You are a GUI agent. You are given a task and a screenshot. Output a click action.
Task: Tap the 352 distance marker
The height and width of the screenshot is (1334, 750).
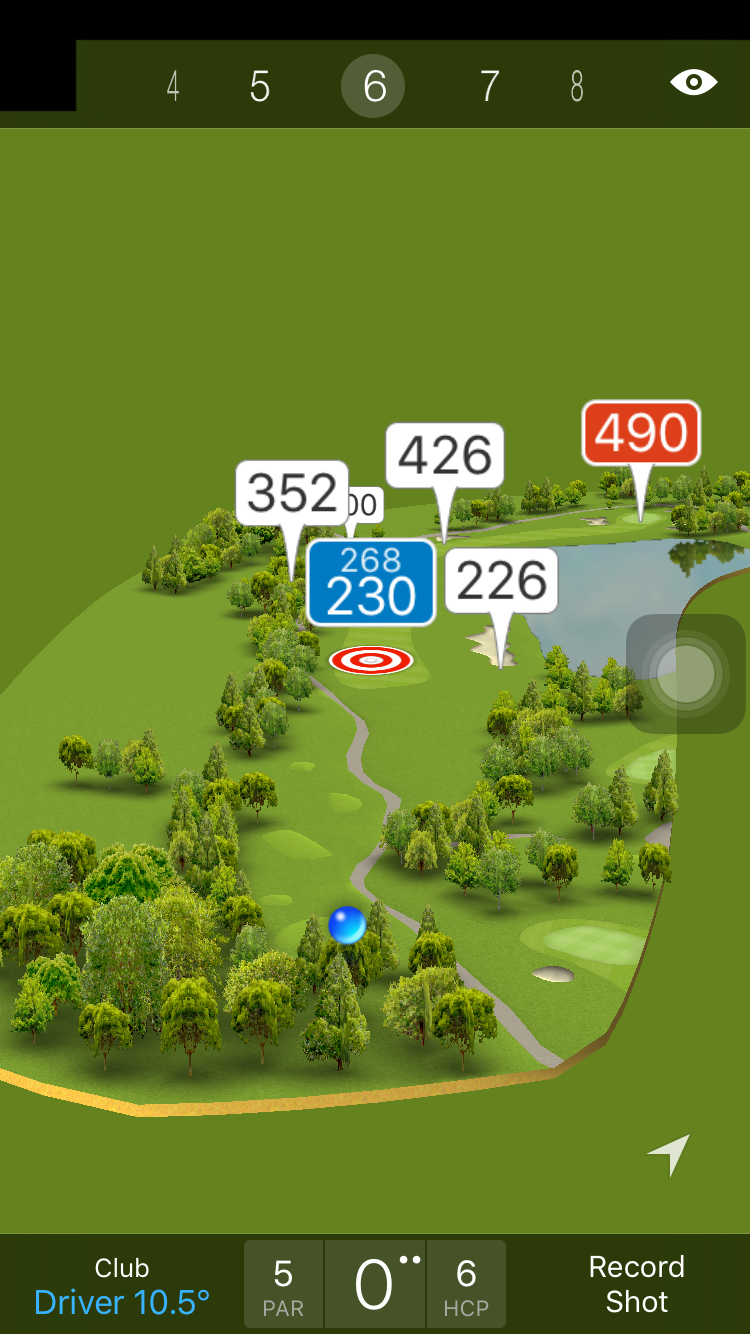click(292, 492)
